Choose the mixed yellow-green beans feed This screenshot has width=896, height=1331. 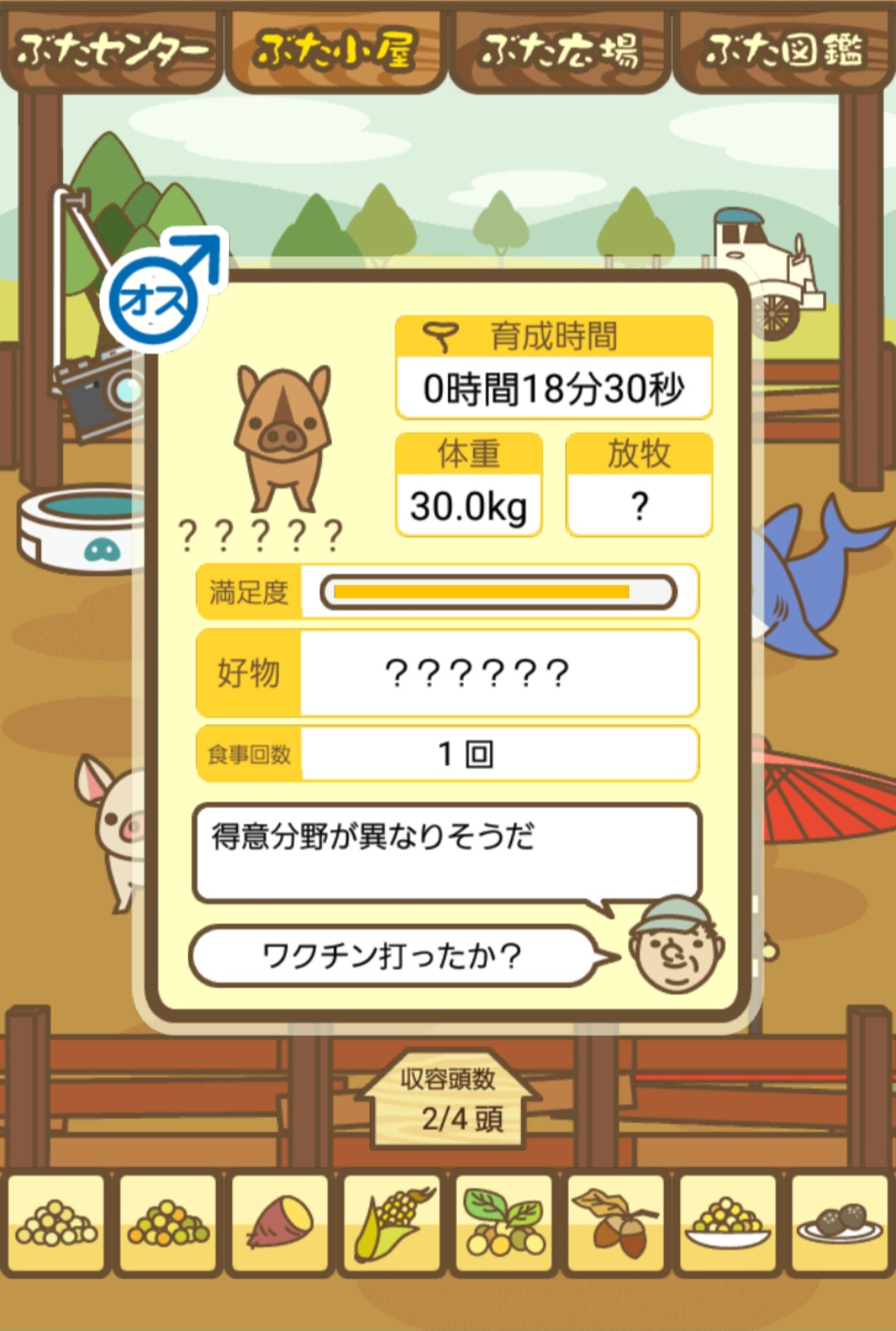click(x=168, y=1223)
